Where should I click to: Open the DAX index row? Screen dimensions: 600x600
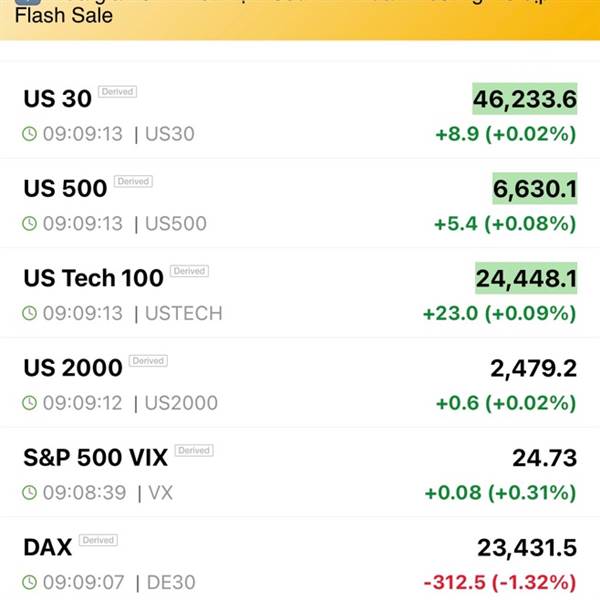tap(300, 559)
